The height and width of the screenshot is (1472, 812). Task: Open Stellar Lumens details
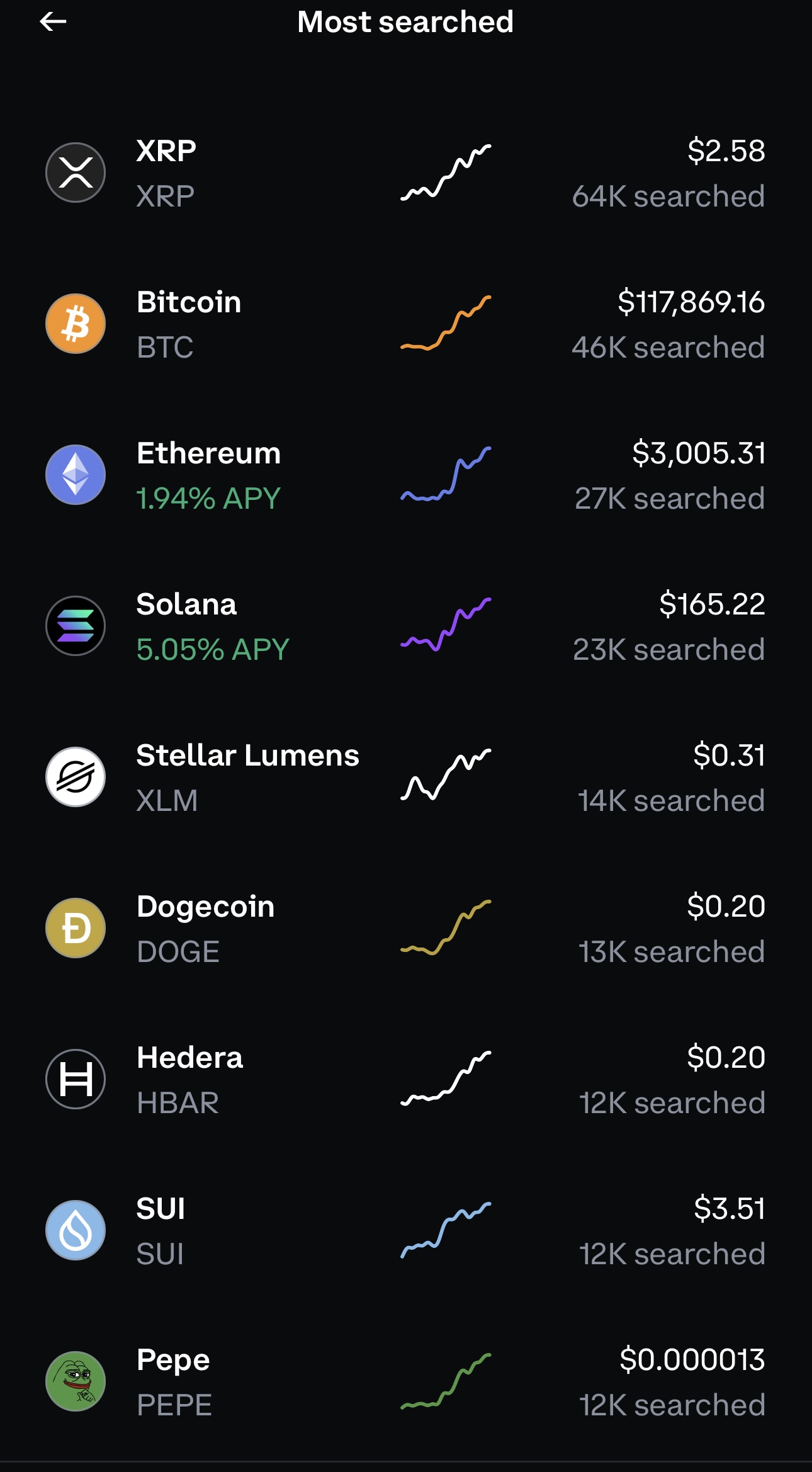[x=406, y=777]
